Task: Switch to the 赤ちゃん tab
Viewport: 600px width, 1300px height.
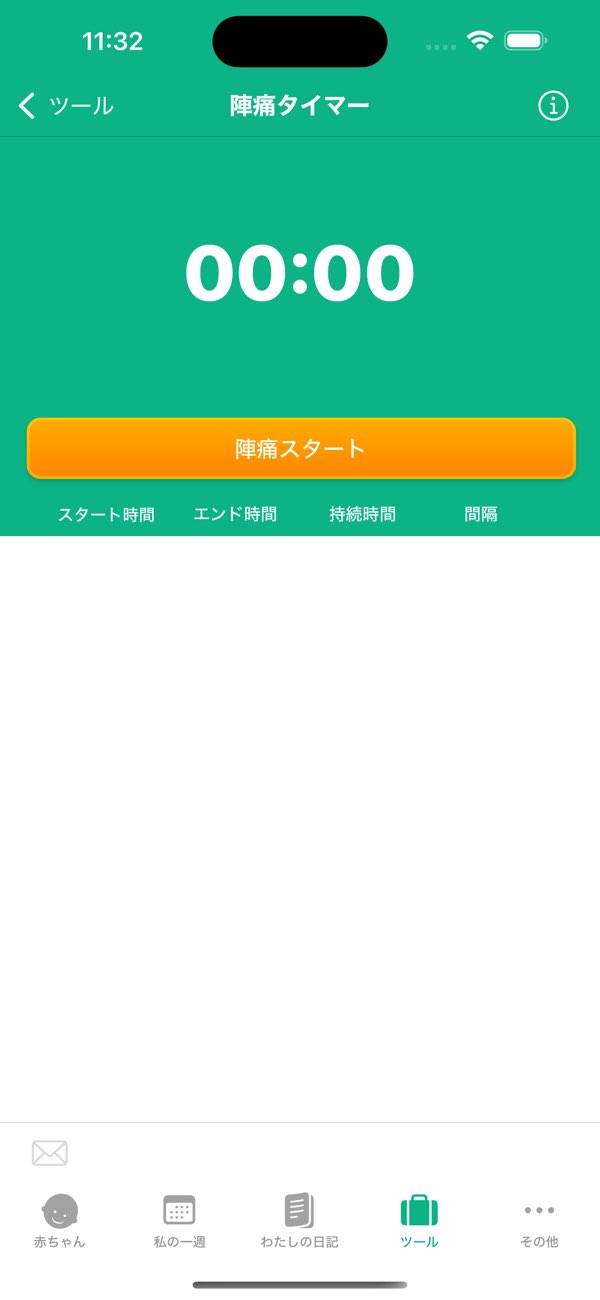Action: tap(60, 1221)
